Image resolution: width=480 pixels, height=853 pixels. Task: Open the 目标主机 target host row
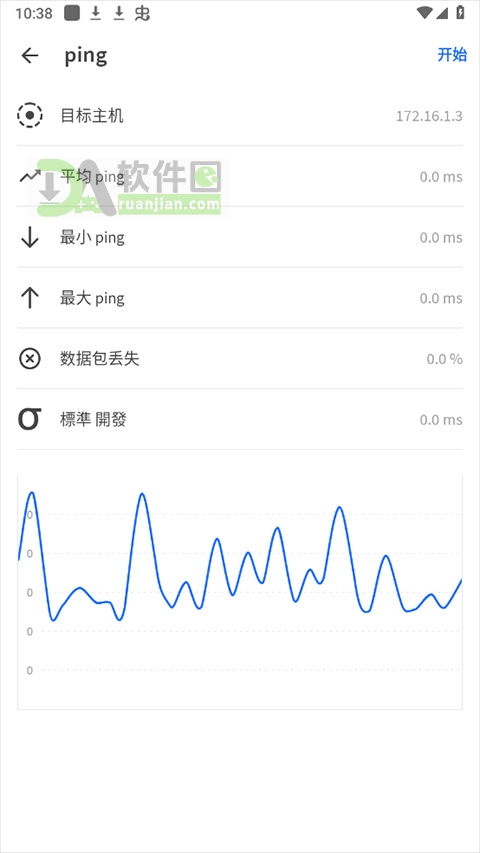(240, 116)
